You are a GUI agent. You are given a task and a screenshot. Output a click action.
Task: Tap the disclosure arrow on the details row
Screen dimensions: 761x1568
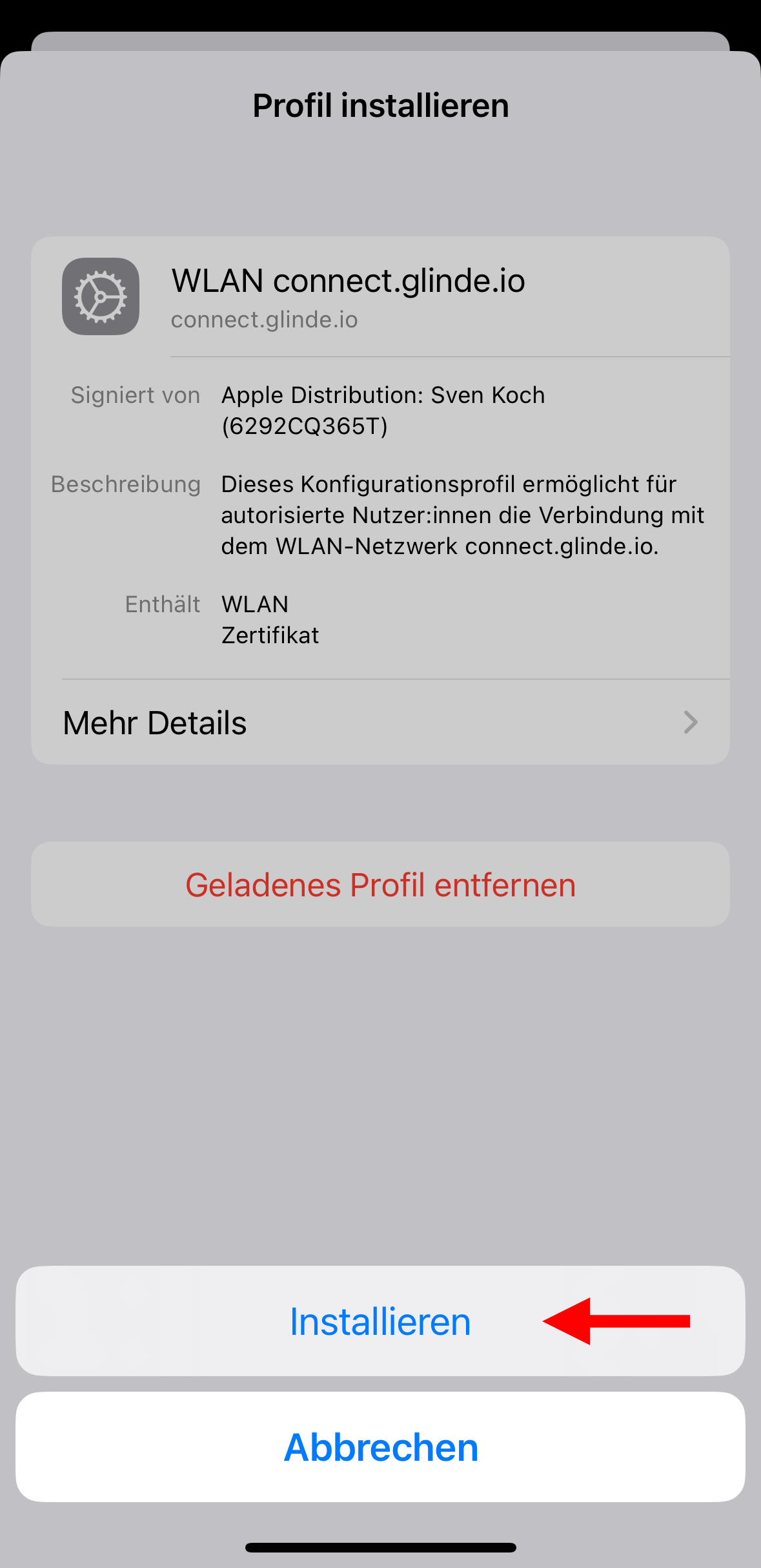click(x=690, y=722)
